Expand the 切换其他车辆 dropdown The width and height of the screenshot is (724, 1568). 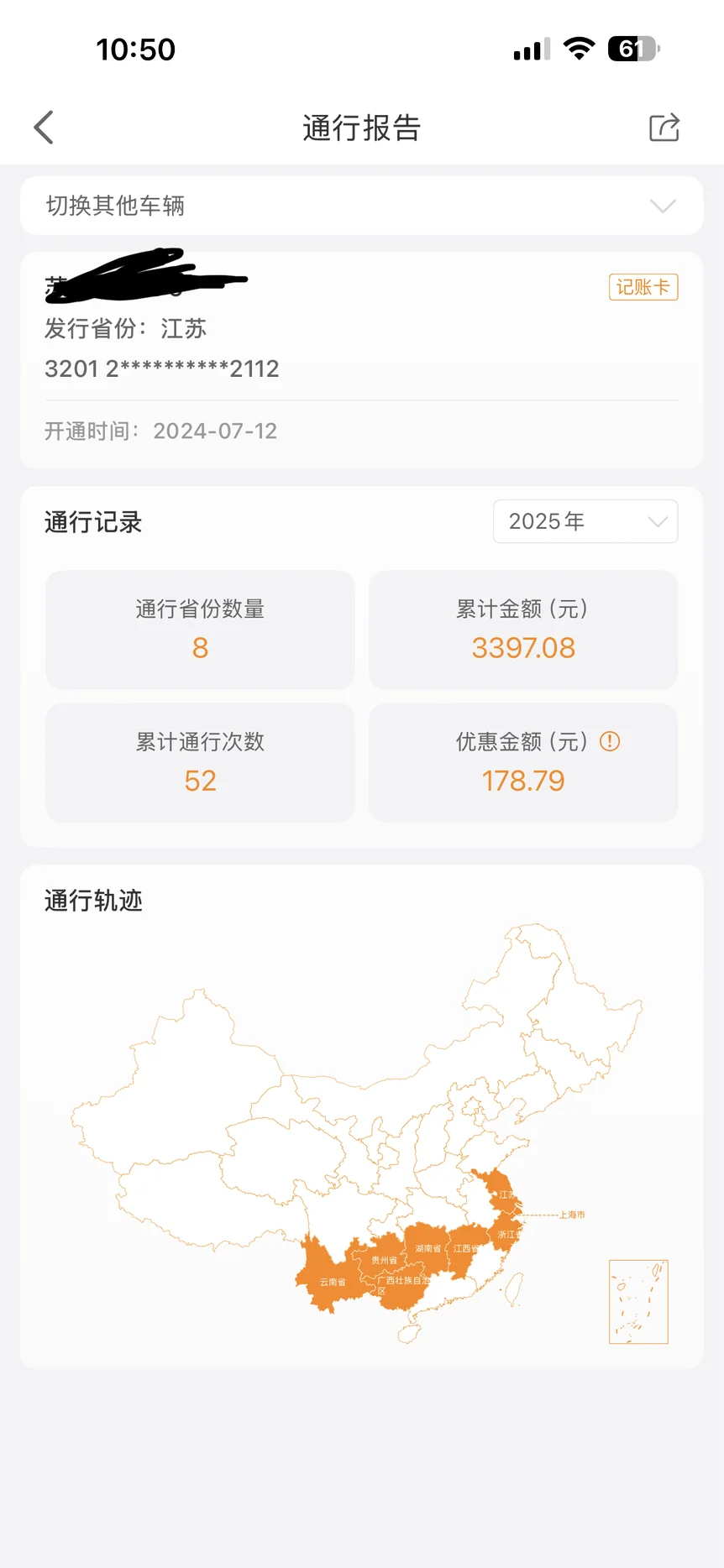[362, 206]
